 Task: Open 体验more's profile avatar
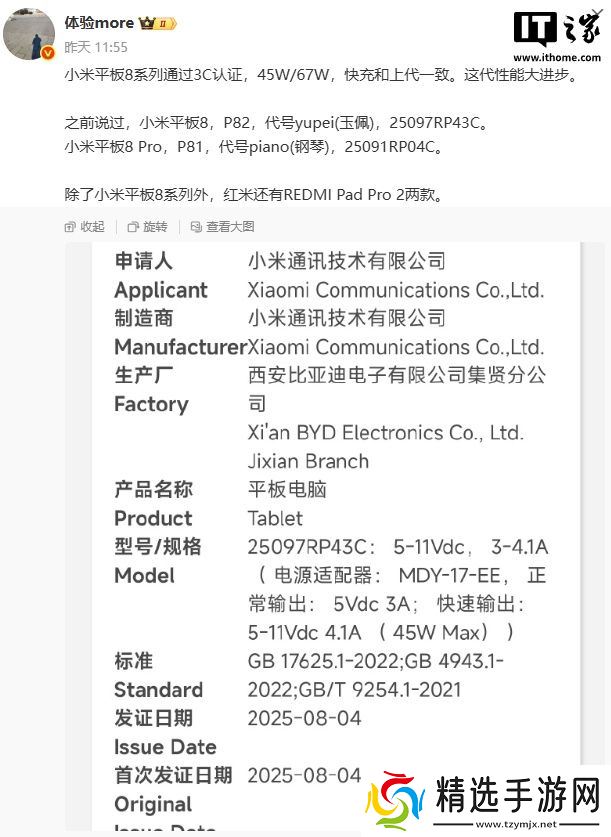(x=28, y=33)
